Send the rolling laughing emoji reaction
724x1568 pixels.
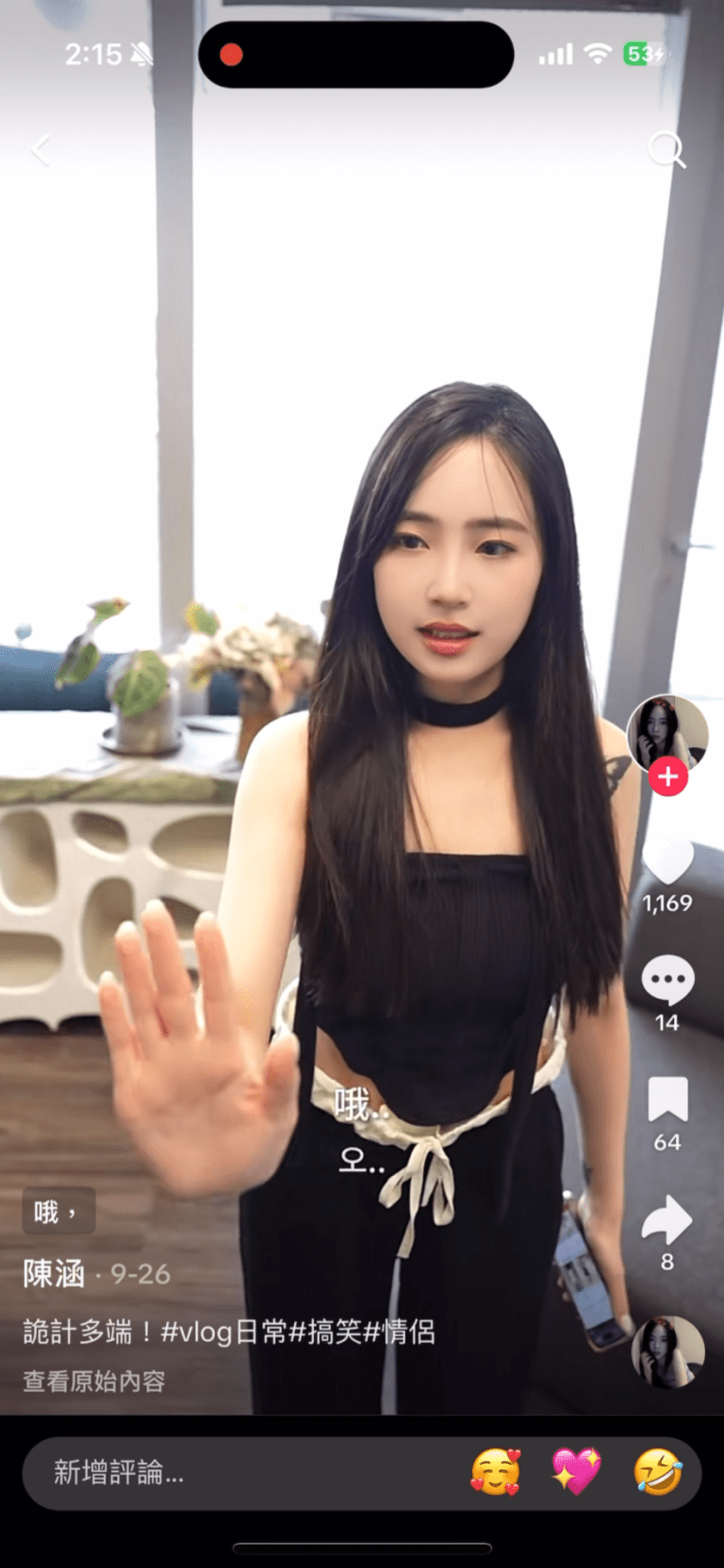(657, 1472)
